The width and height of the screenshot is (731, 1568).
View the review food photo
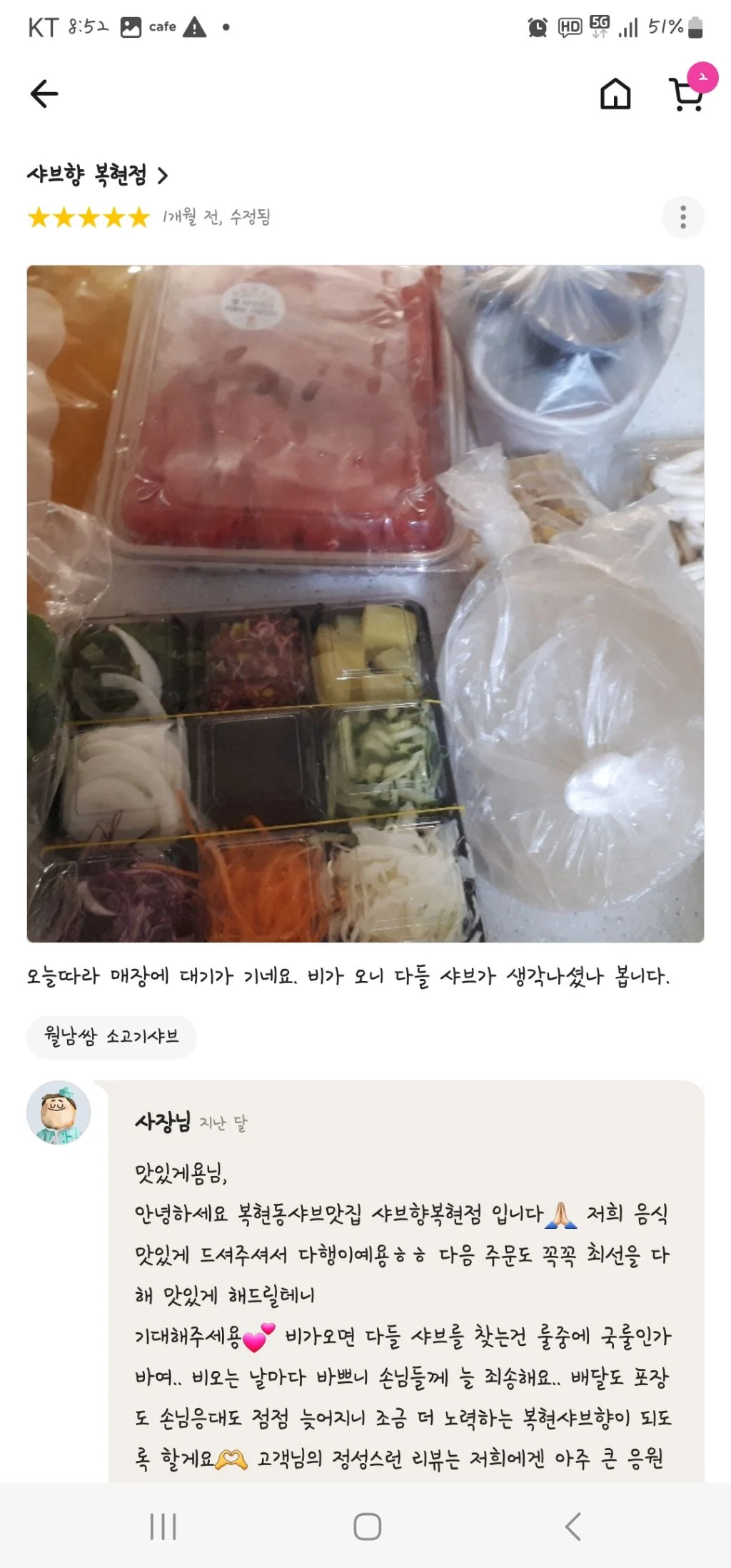(x=365, y=603)
